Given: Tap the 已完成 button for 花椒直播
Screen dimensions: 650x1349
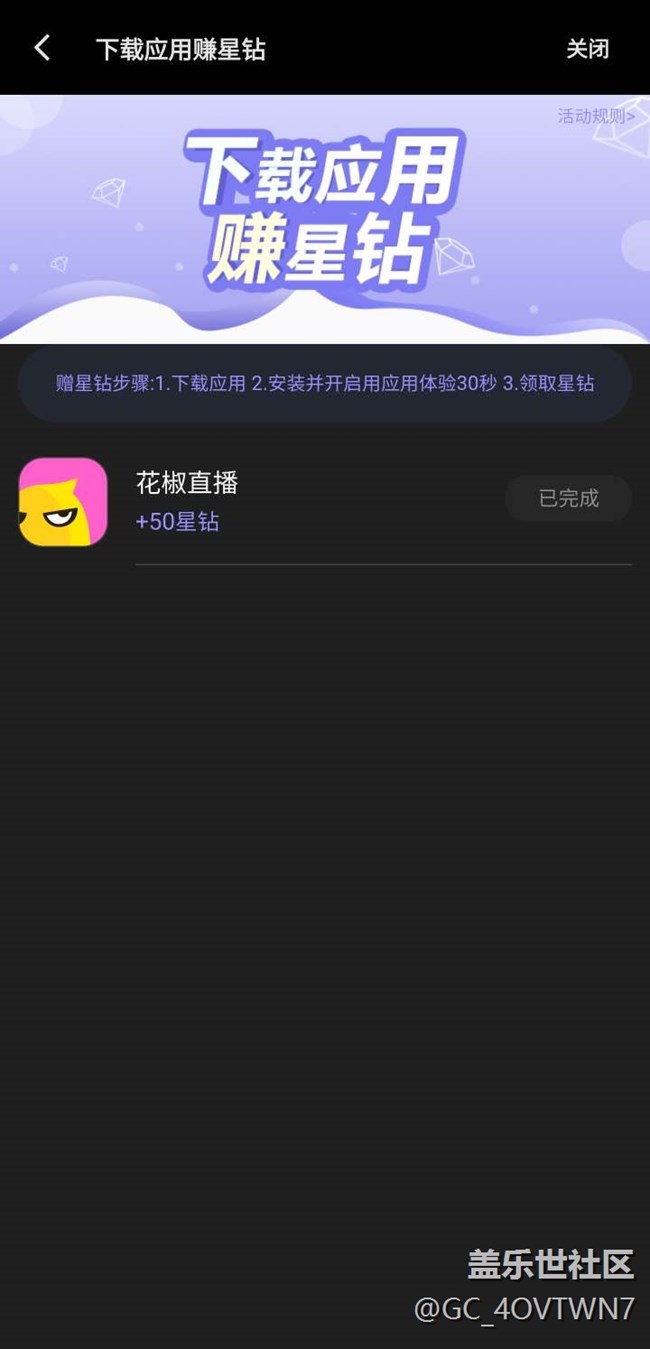Looking at the screenshot, I should pos(568,498).
